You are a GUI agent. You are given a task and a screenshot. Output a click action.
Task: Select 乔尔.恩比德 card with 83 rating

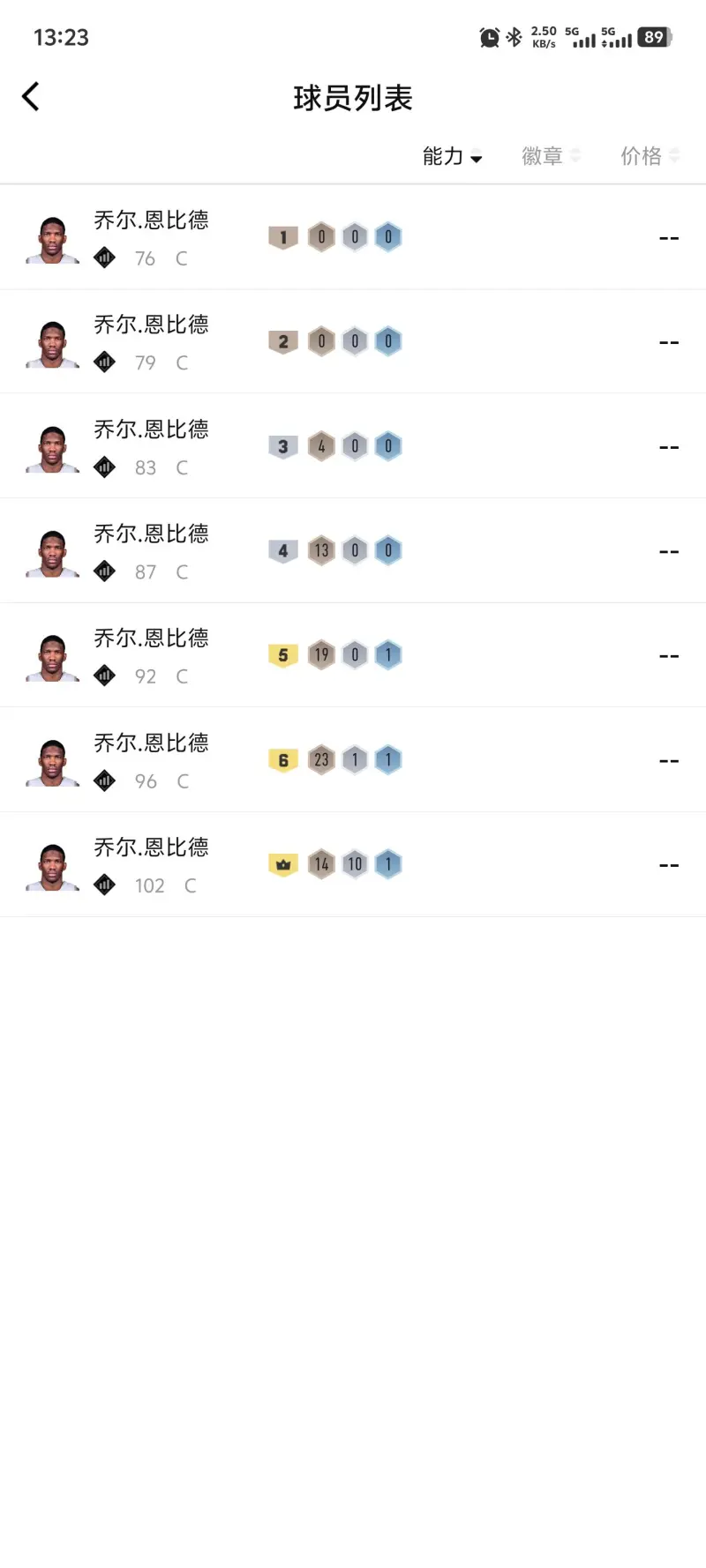353,446
